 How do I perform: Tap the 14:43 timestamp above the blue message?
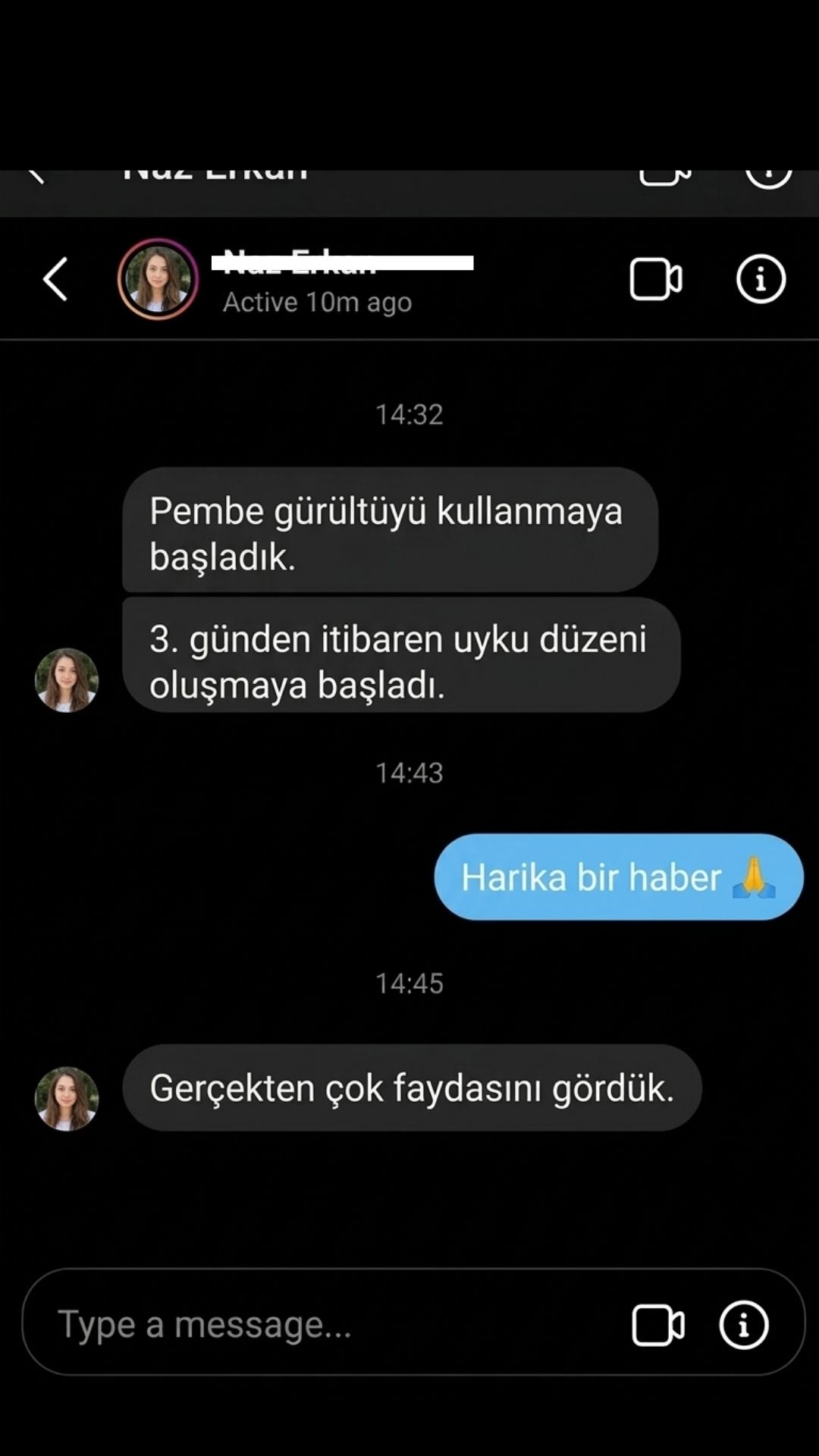pos(409,772)
